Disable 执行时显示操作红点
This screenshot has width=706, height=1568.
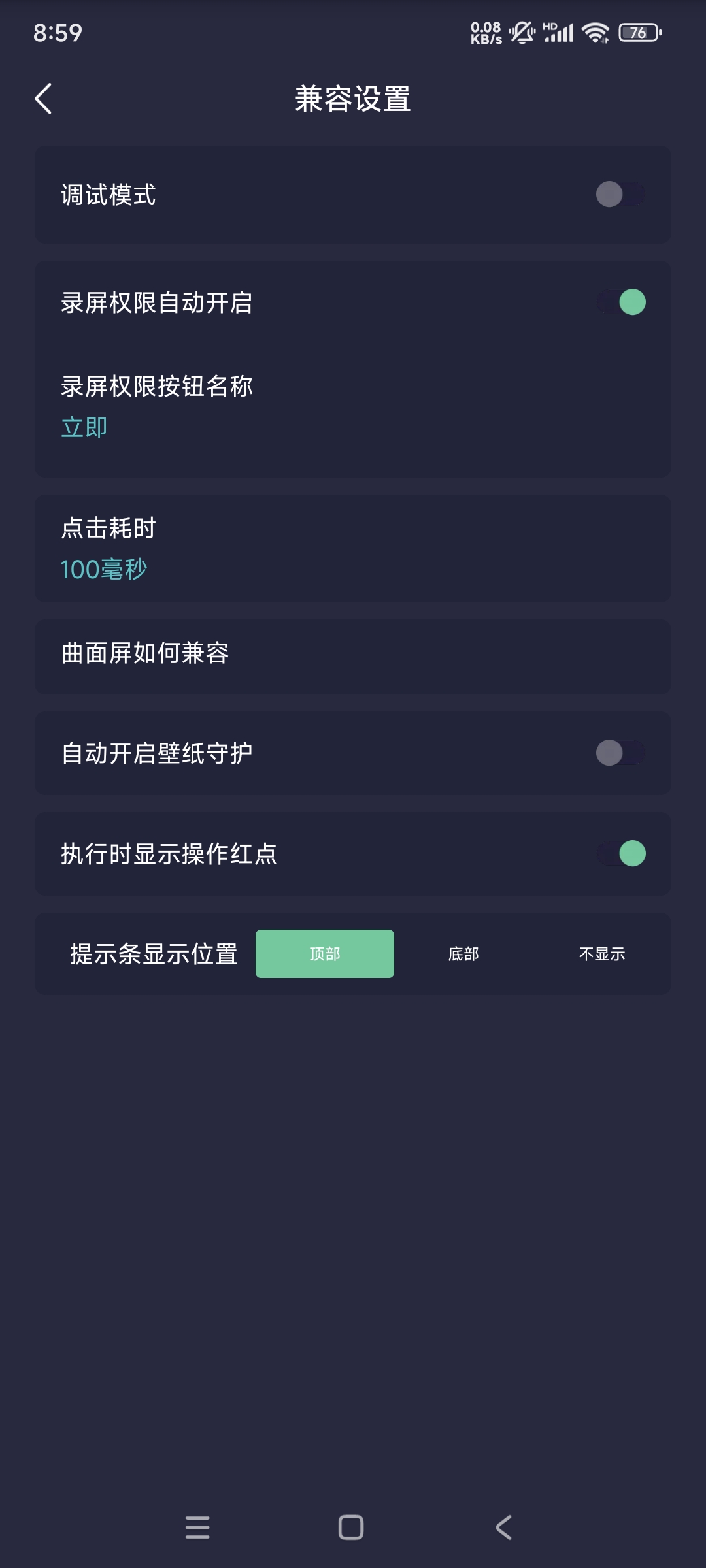click(621, 853)
